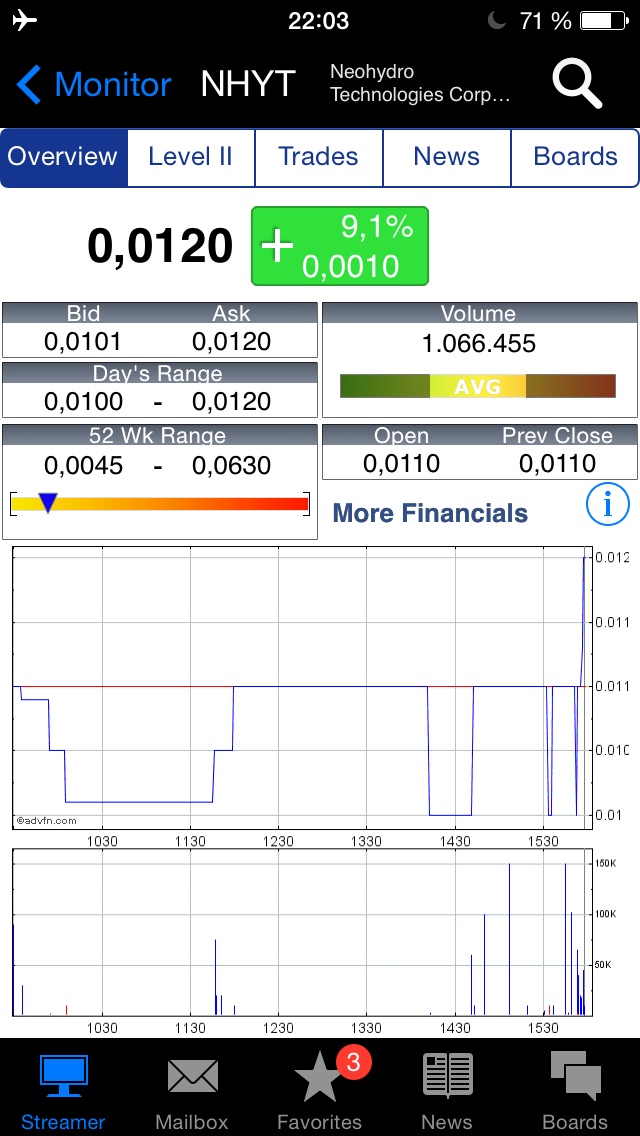Open the News tab under the ticker

[x=446, y=157]
